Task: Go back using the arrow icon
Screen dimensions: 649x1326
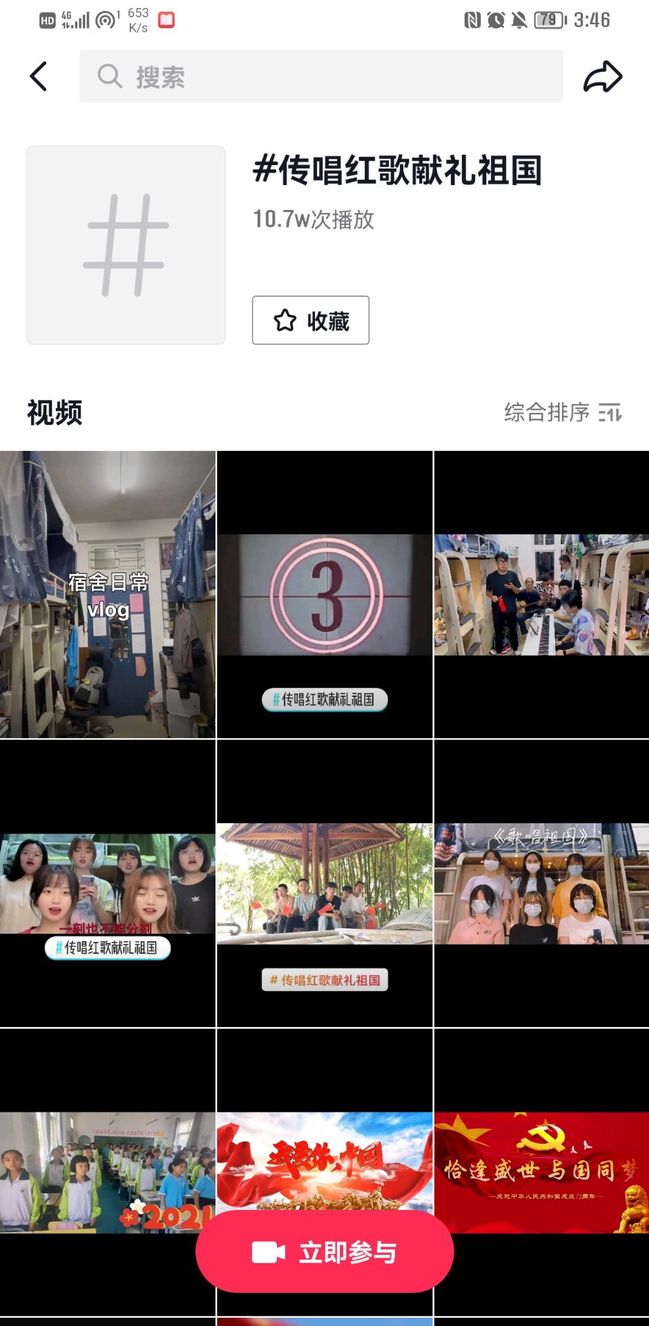Action: 39,77
